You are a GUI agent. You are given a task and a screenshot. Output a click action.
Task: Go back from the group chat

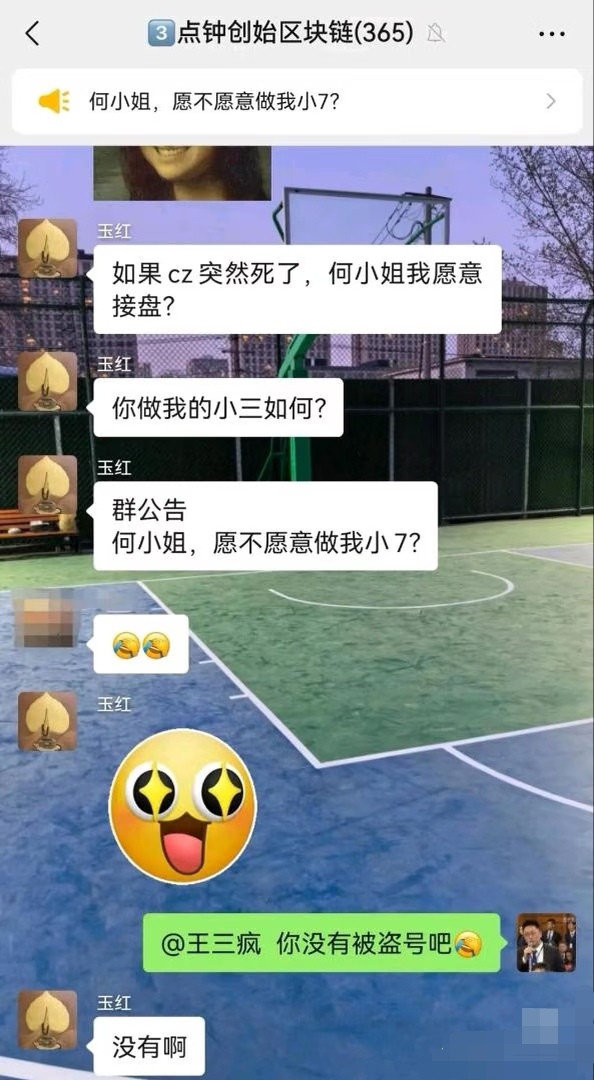pyautogui.click(x=32, y=33)
